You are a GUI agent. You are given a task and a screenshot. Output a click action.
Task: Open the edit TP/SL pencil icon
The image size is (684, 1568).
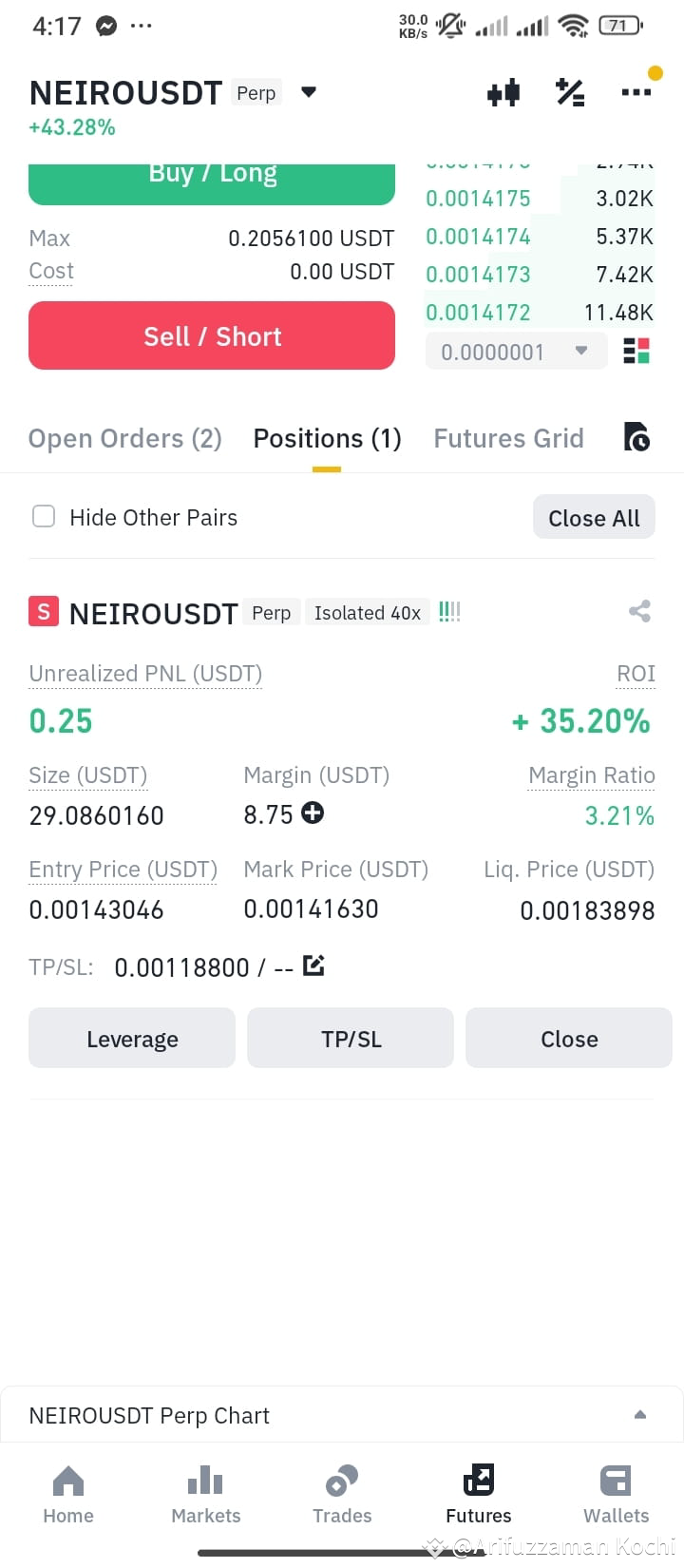[313, 966]
